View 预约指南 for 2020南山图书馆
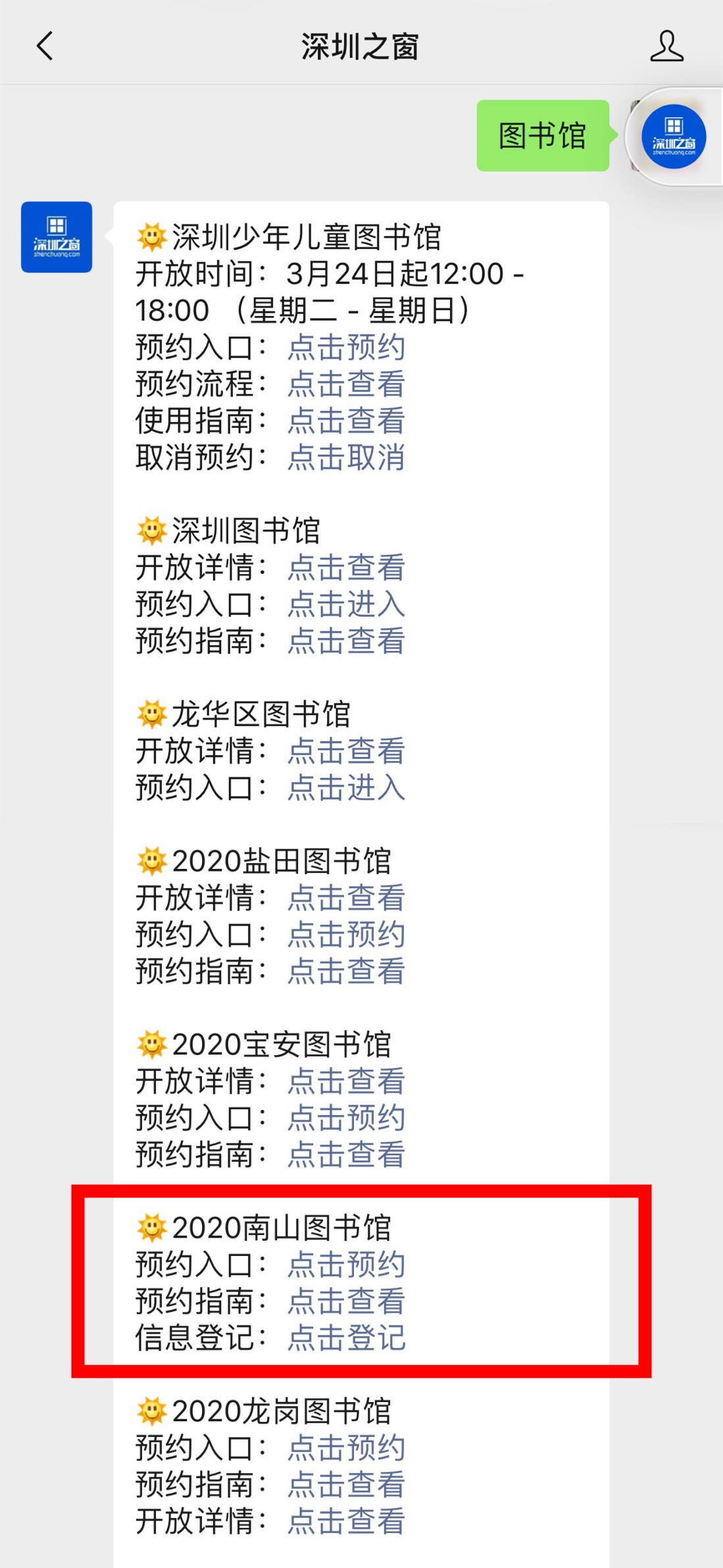723x1568 pixels. tap(346, 1301)
